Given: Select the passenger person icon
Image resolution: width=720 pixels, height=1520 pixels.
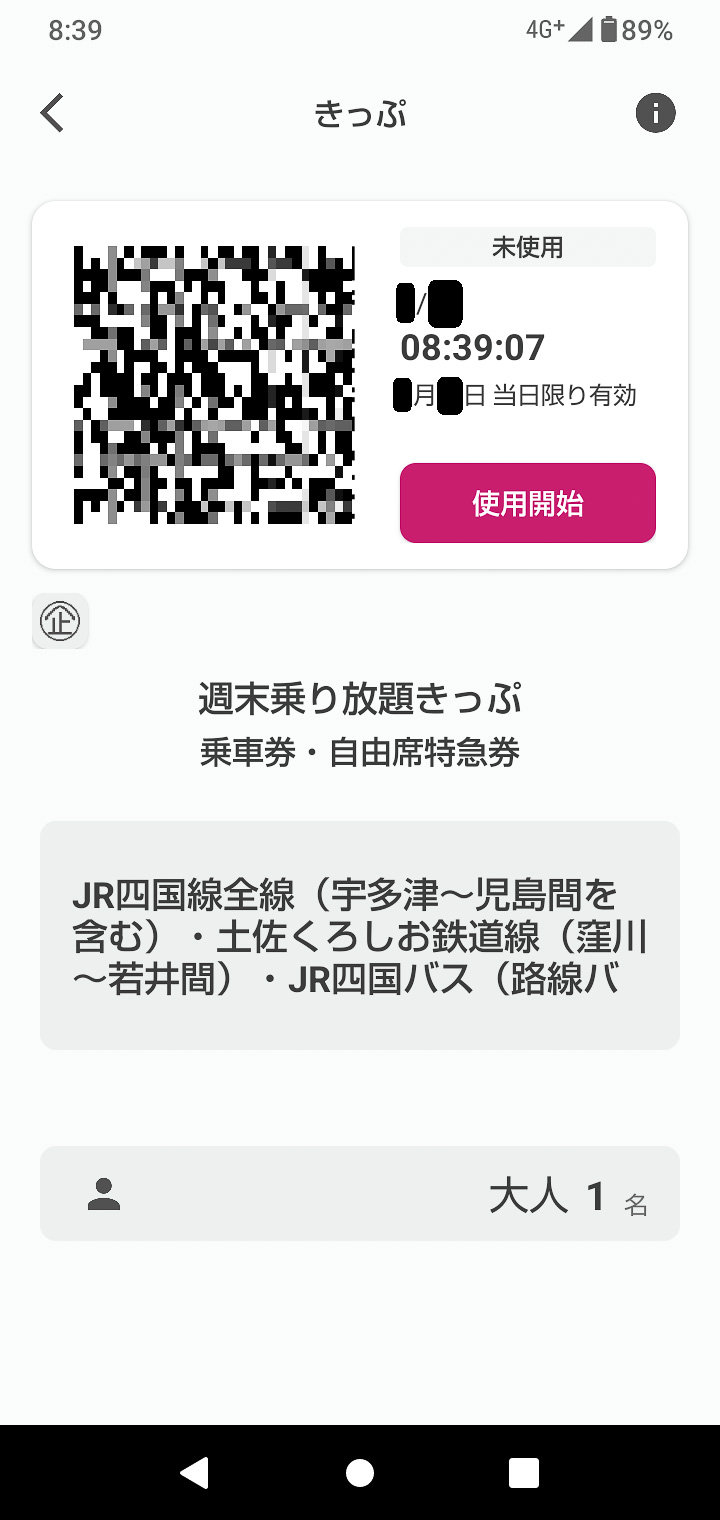Looking at the screenshot, I should point(104,1193).
